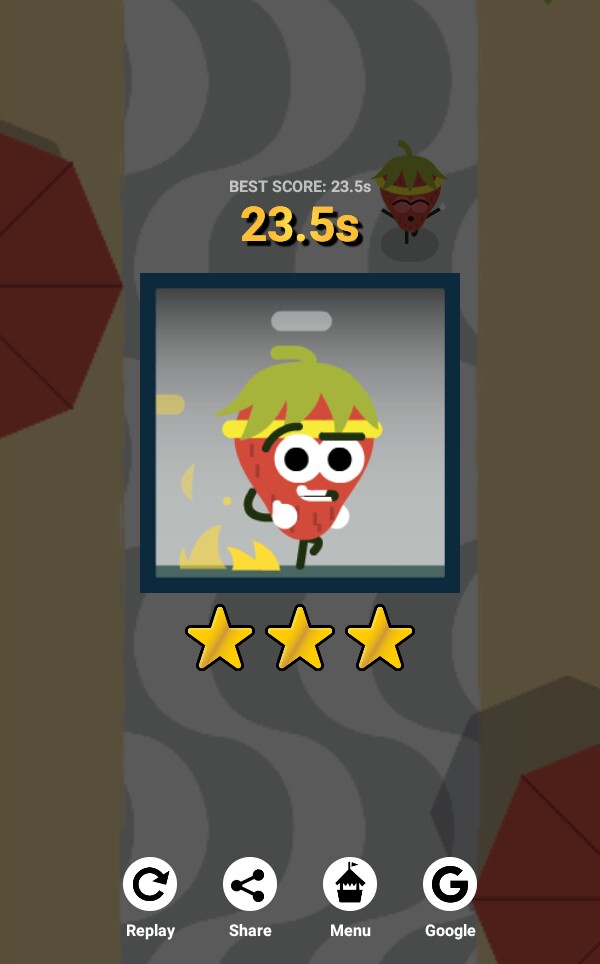Open the games Menu
This screenshot has height=964, width=600.
click(350, 885)
